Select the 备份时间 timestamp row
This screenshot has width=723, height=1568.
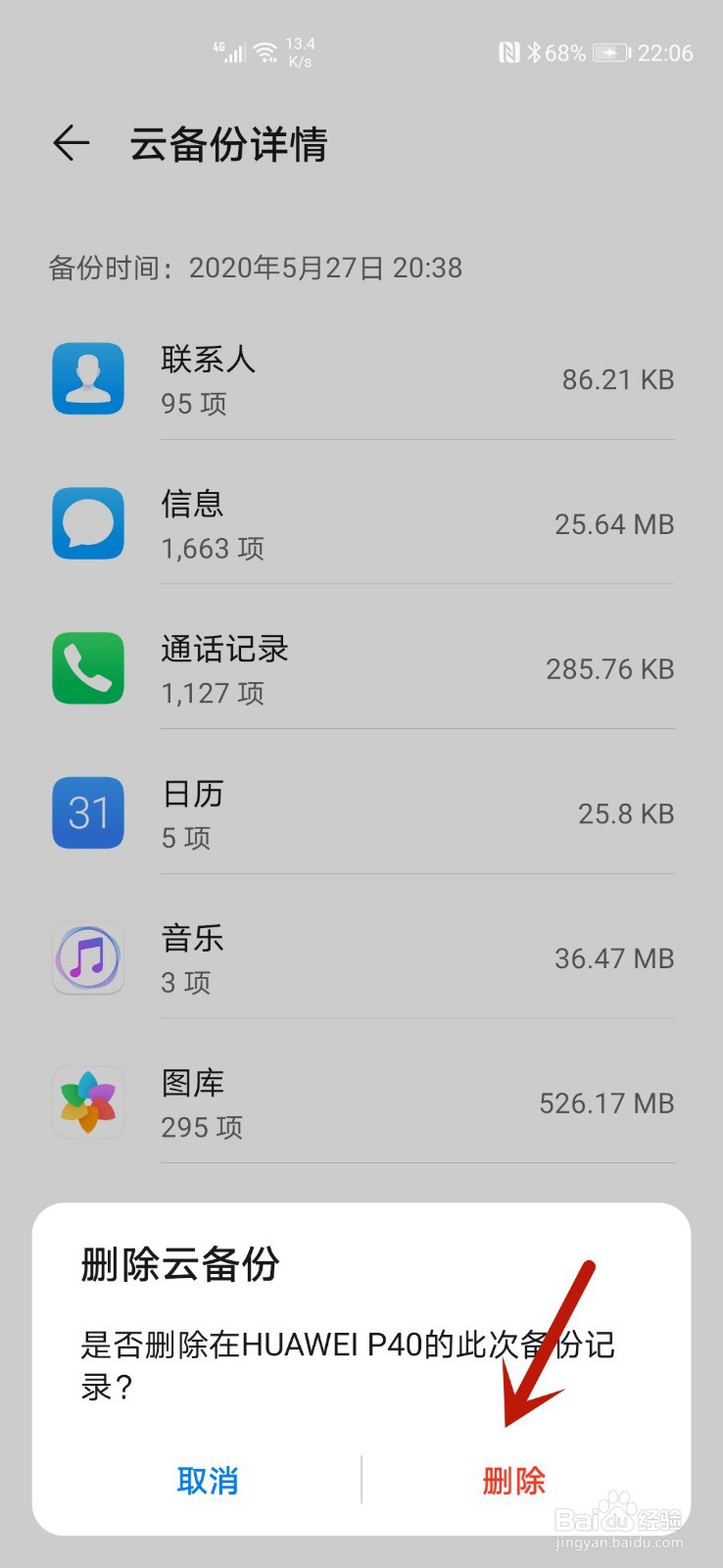(x=255, y=268)
